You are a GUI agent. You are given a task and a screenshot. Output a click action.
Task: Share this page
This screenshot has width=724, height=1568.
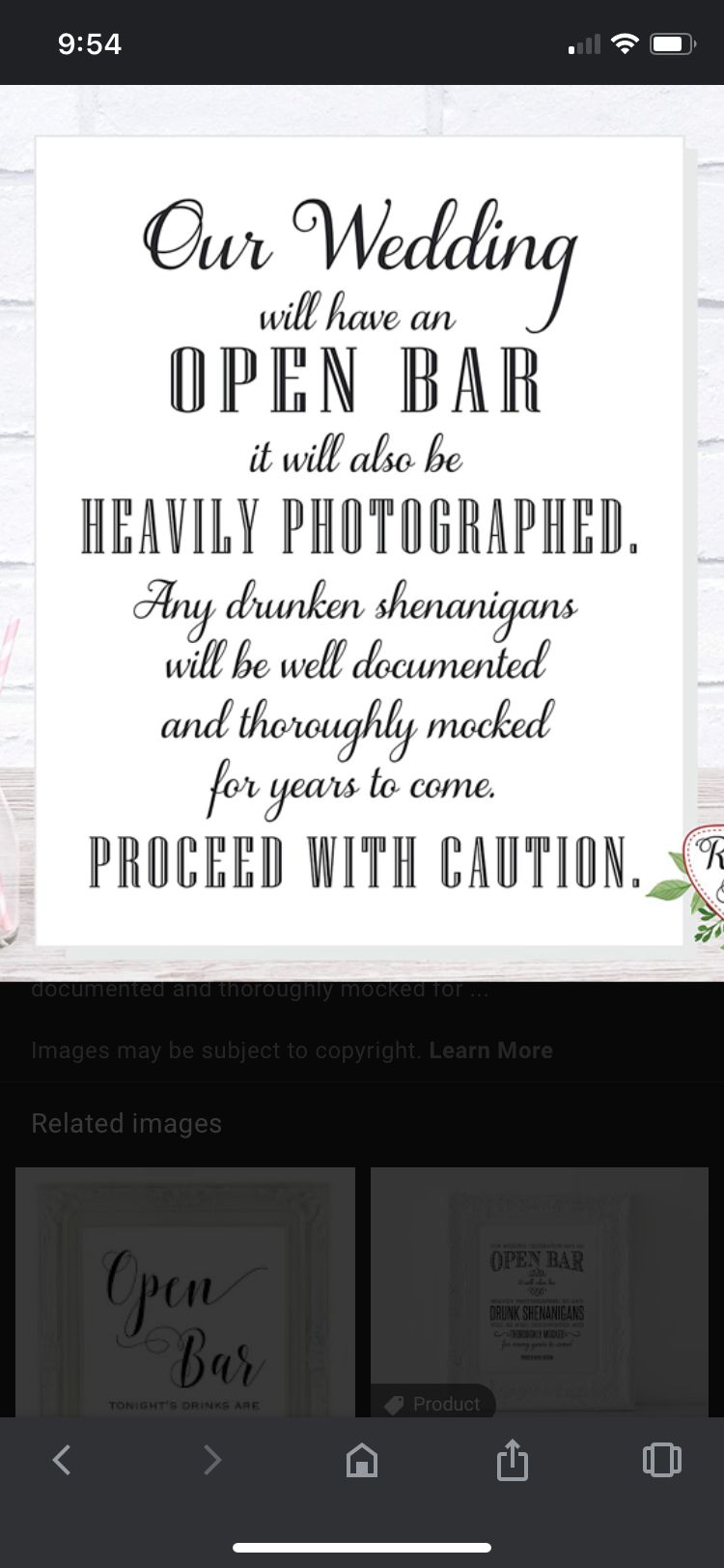coord(513,1459)
